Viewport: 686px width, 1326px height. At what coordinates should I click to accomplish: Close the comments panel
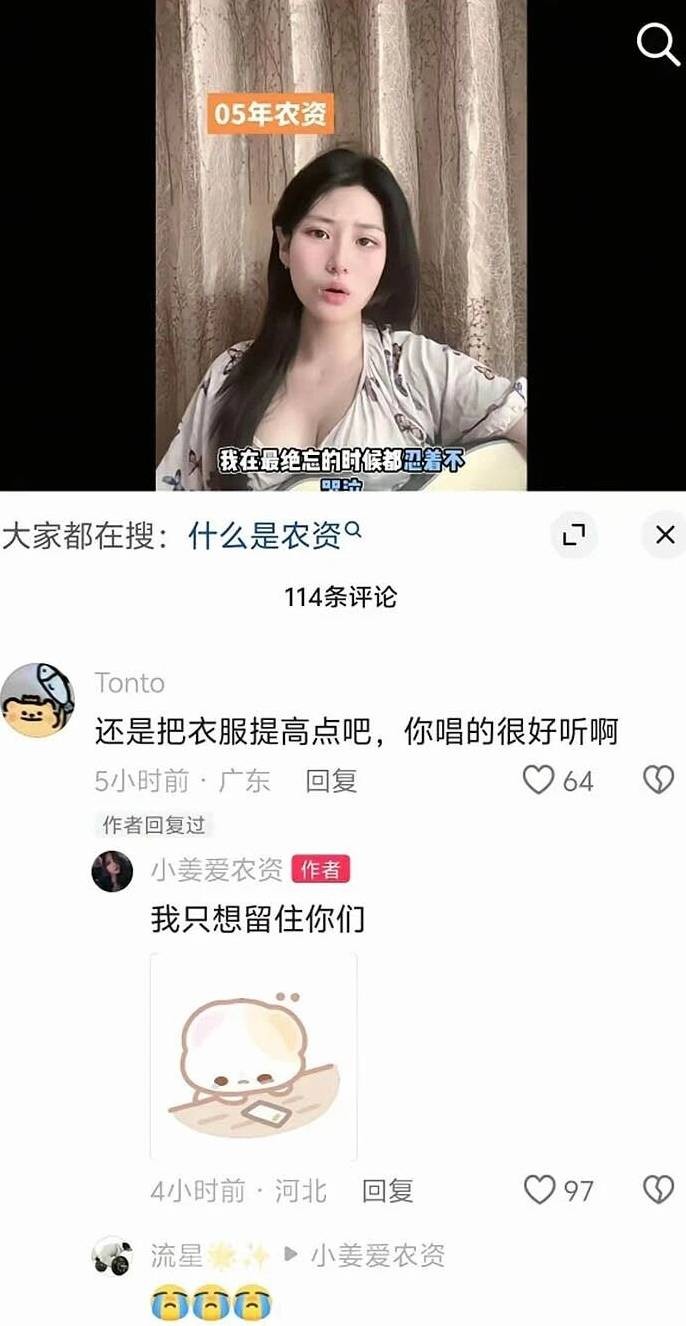click(665, 536)
